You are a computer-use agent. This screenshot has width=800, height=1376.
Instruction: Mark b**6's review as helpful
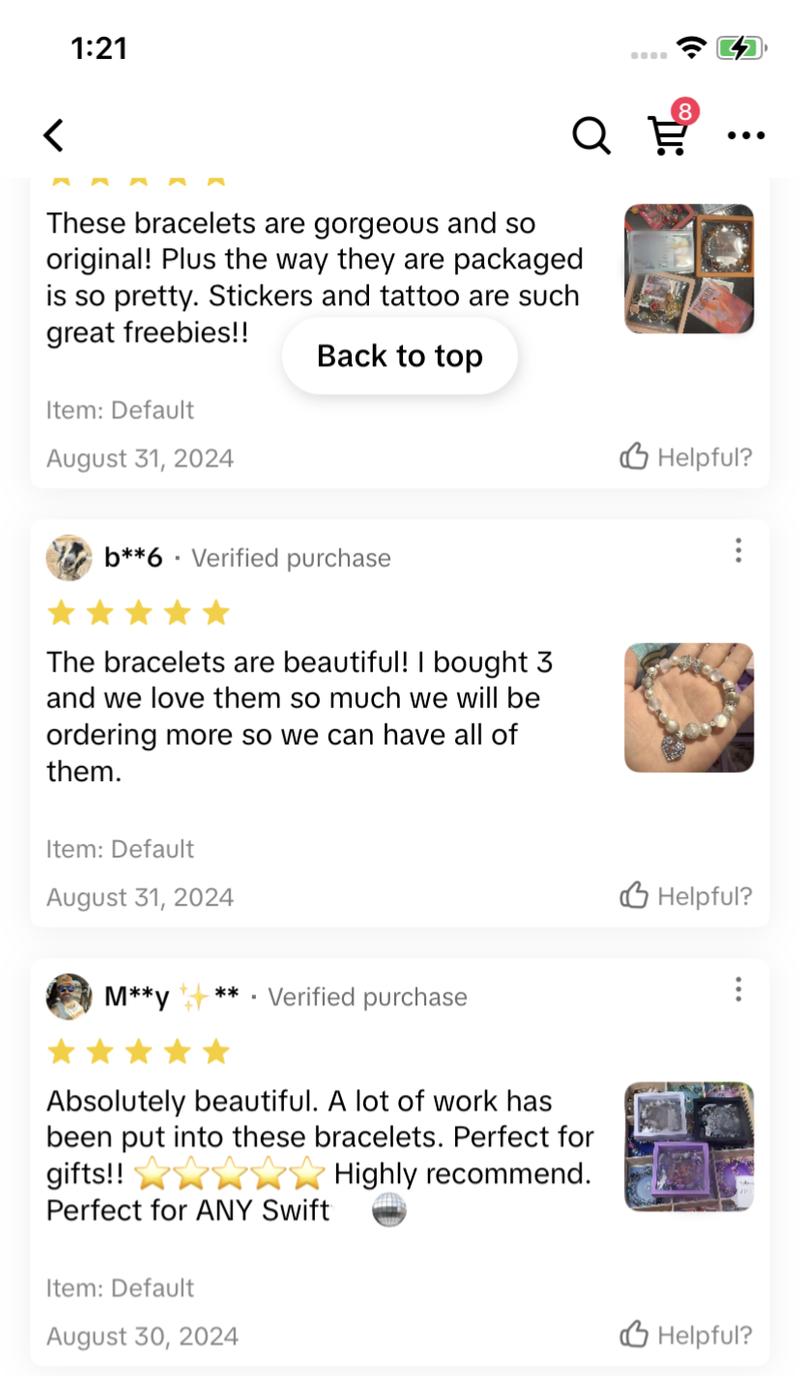click(685, 897)
